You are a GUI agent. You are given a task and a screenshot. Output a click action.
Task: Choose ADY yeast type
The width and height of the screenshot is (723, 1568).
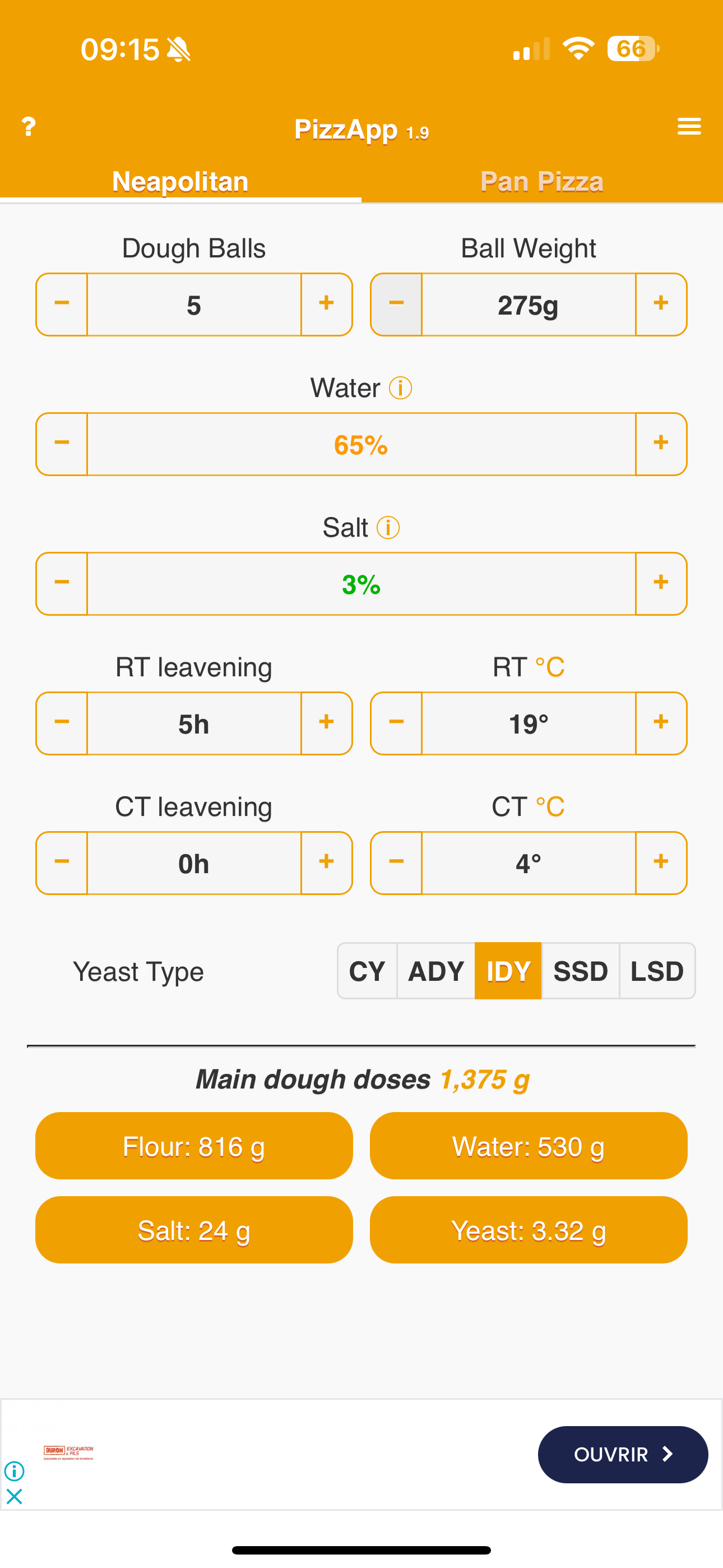pyautogui.click(x=435, y=971)
